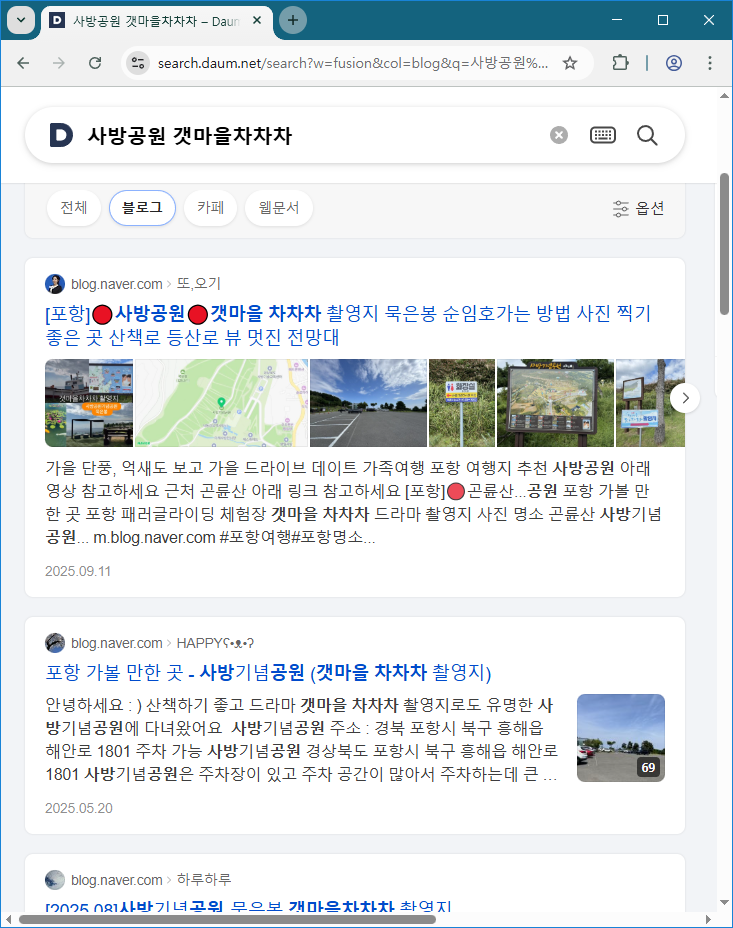The height and width of the screenshot is (928, 733).
Task: Switch to the 웹문서 tab
Action: pyautogui.click(x=279, y=208)
